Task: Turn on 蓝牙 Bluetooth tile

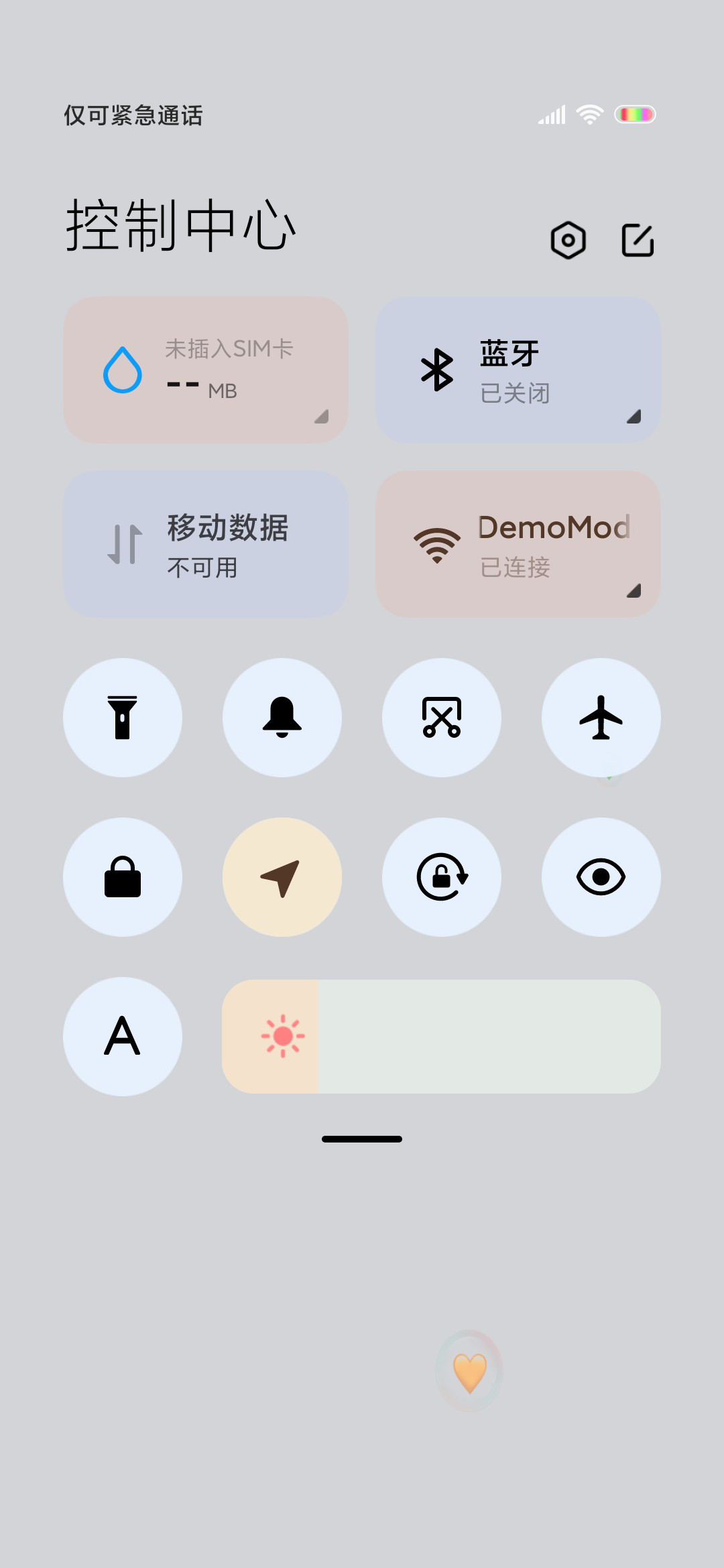Action: click(518, 370)
